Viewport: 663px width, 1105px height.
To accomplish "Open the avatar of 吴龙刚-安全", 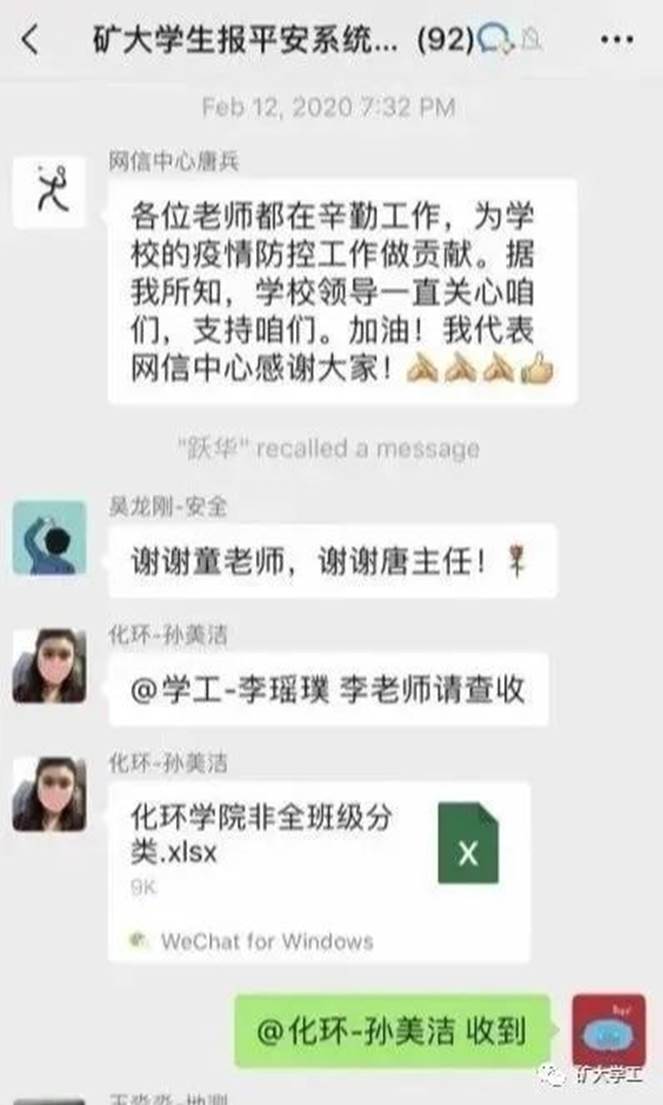I will coord(49,537).
